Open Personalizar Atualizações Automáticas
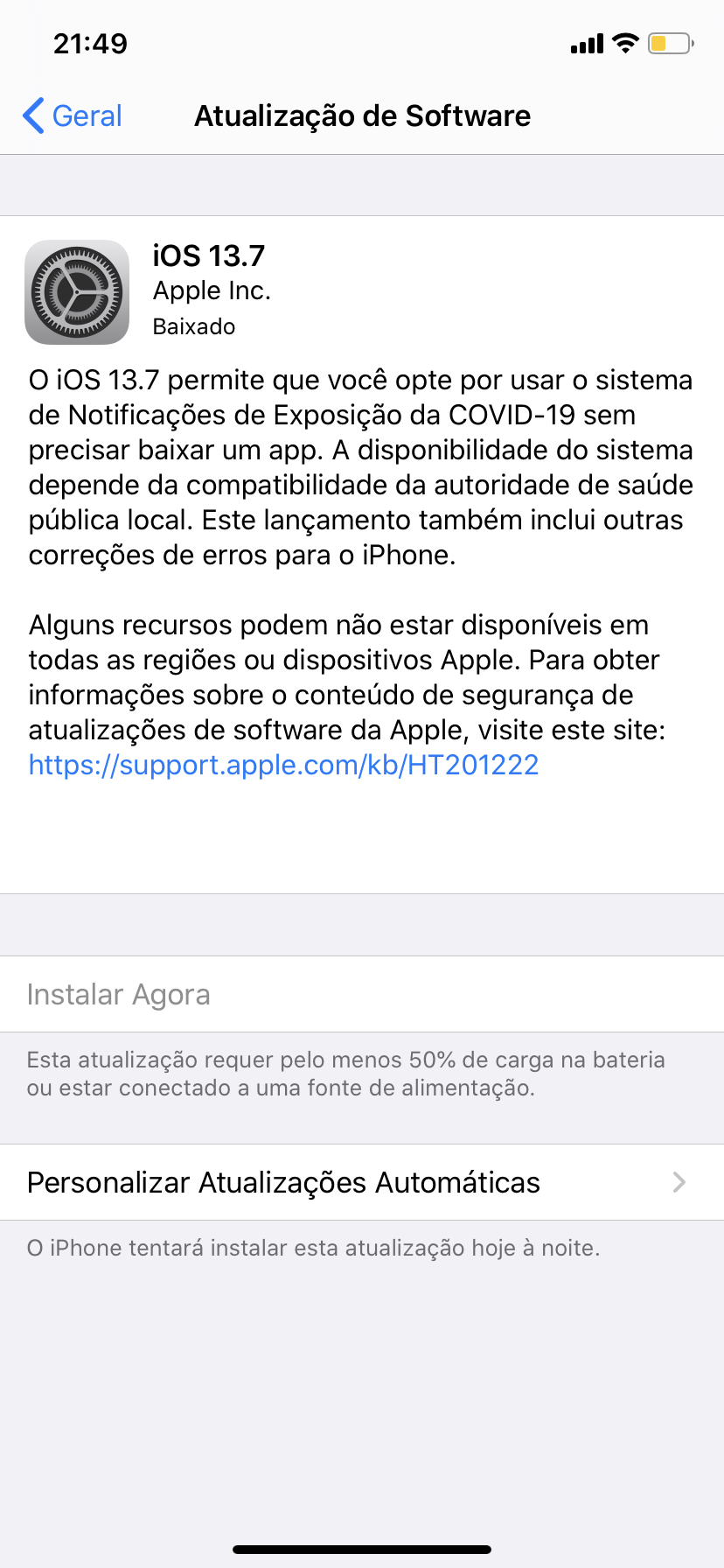 click(362, 1182)
